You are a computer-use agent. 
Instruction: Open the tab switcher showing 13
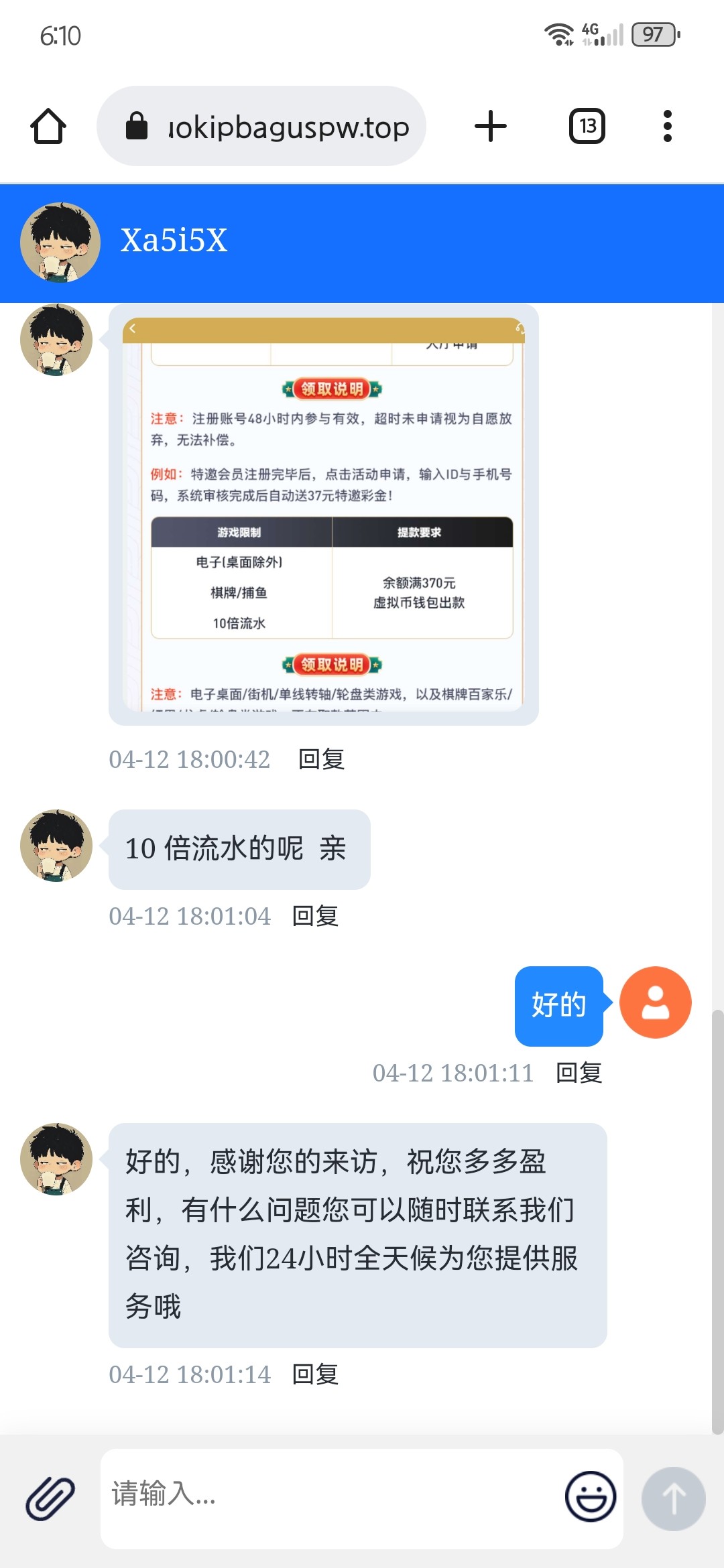587,126
